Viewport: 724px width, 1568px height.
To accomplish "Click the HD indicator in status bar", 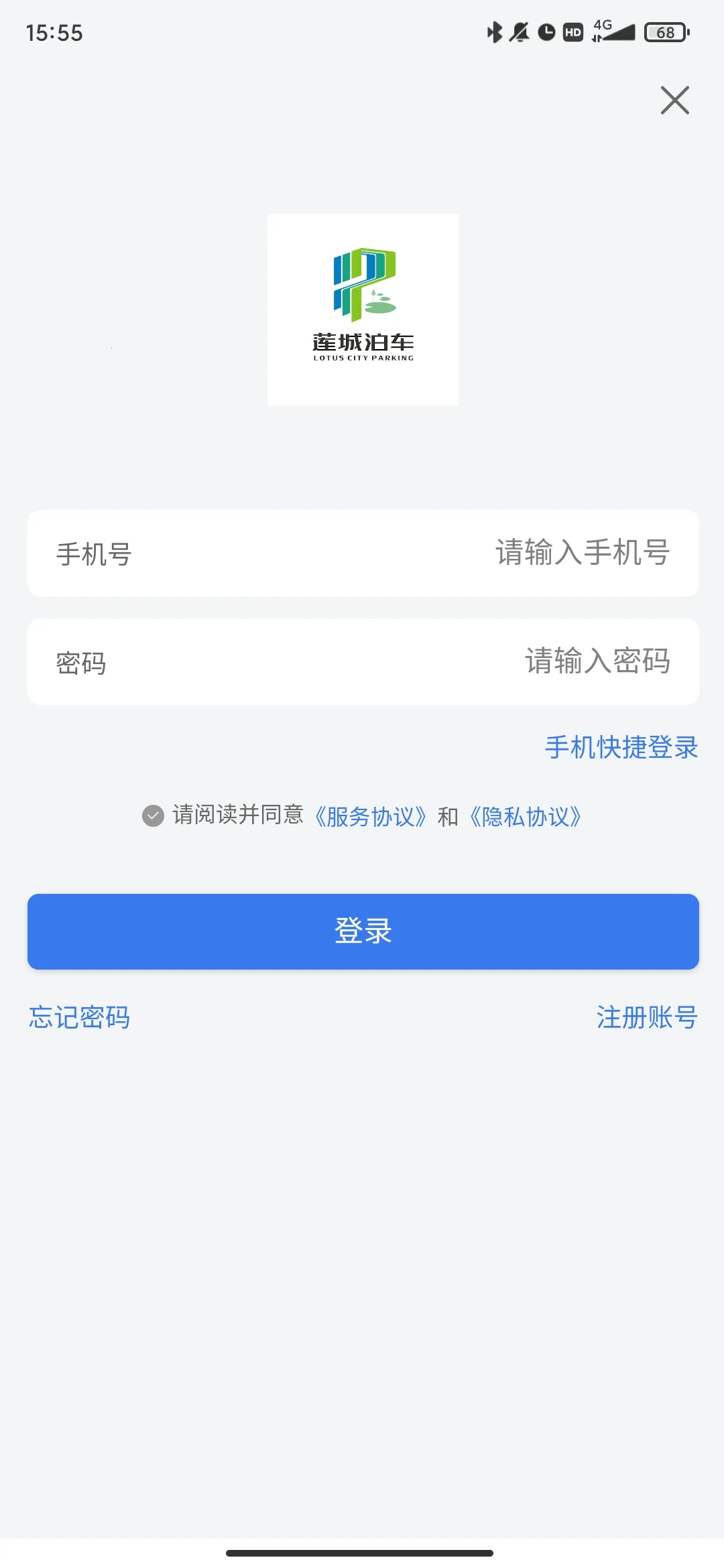I will [x=572, y=31].
